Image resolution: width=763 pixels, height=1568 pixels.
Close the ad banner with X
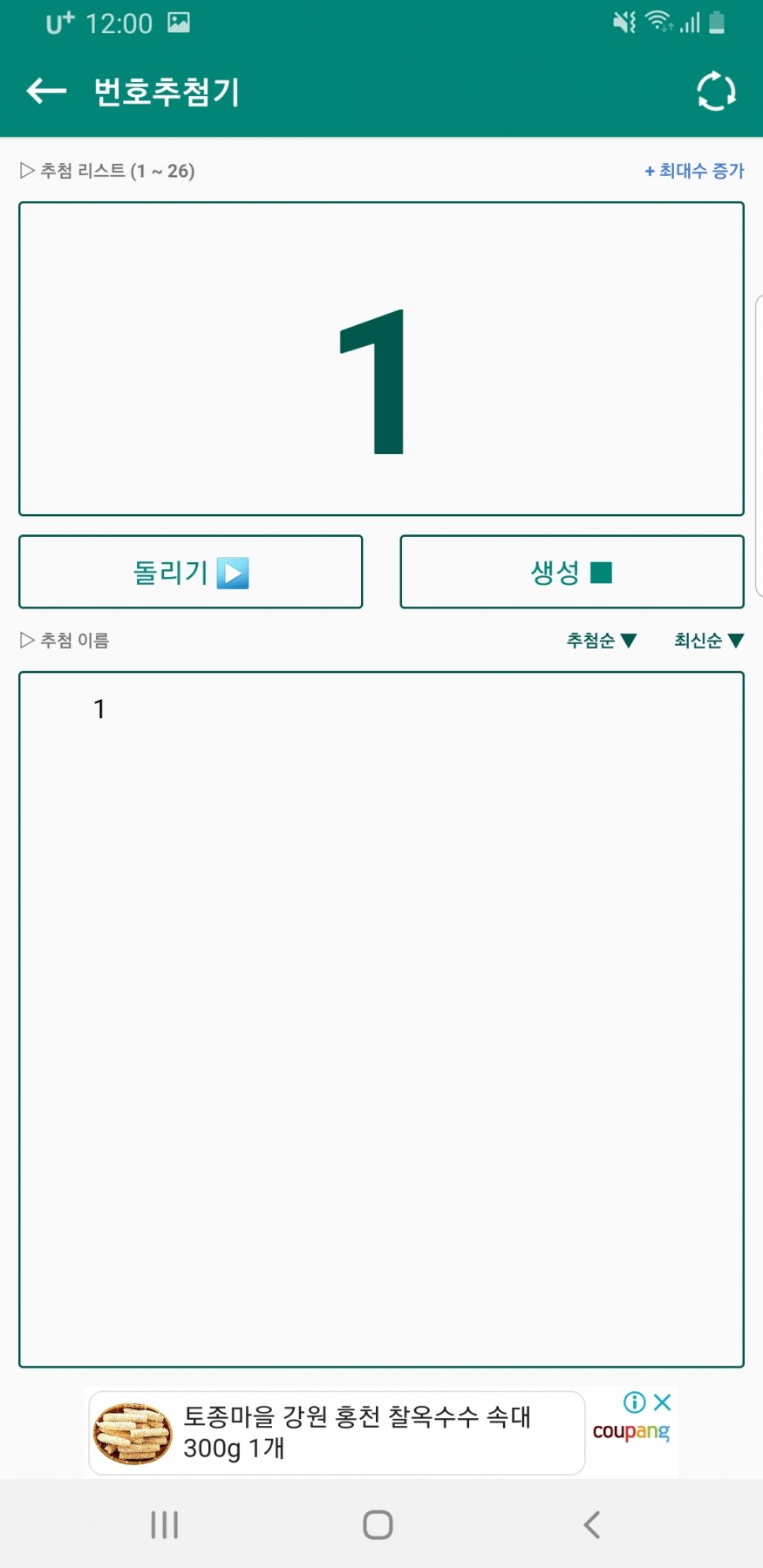click(x=663, y=1402)
